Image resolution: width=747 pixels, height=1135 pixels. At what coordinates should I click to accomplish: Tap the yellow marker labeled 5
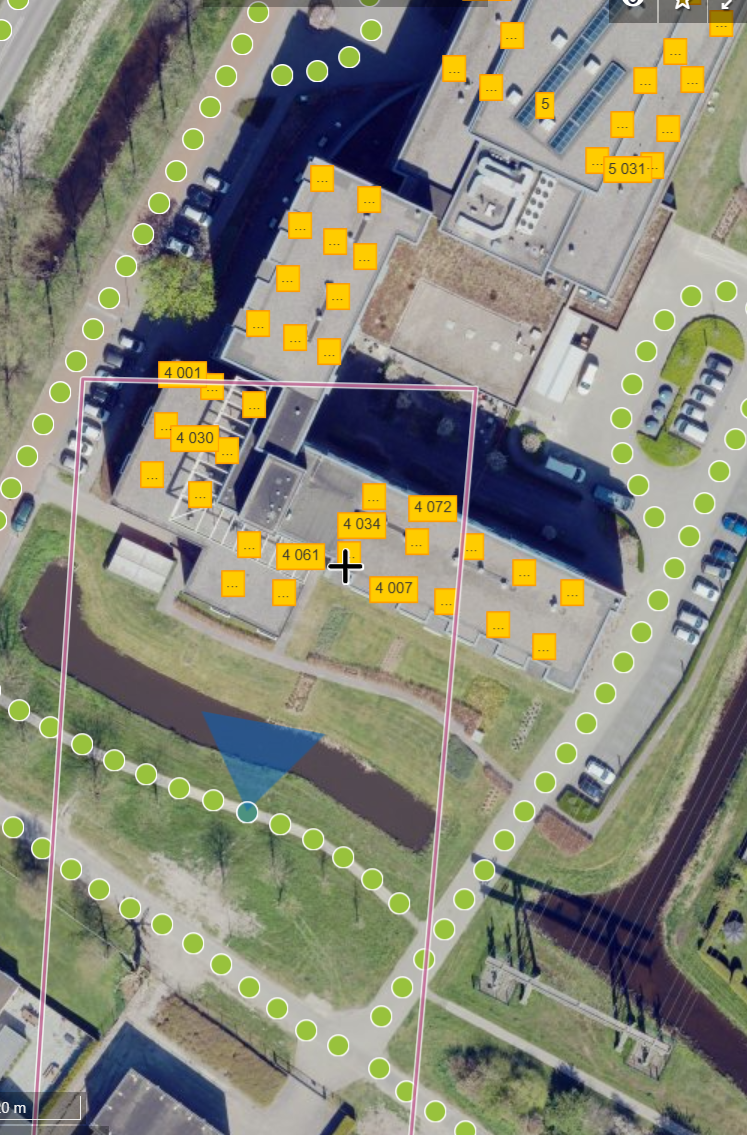coord(545,105)
